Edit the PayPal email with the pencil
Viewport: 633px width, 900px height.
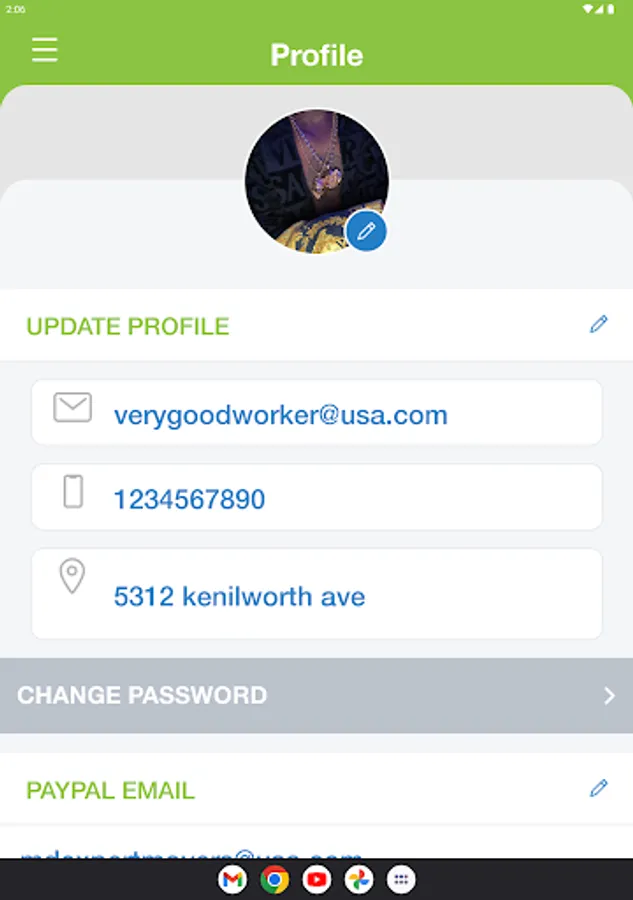pos(598,788)
